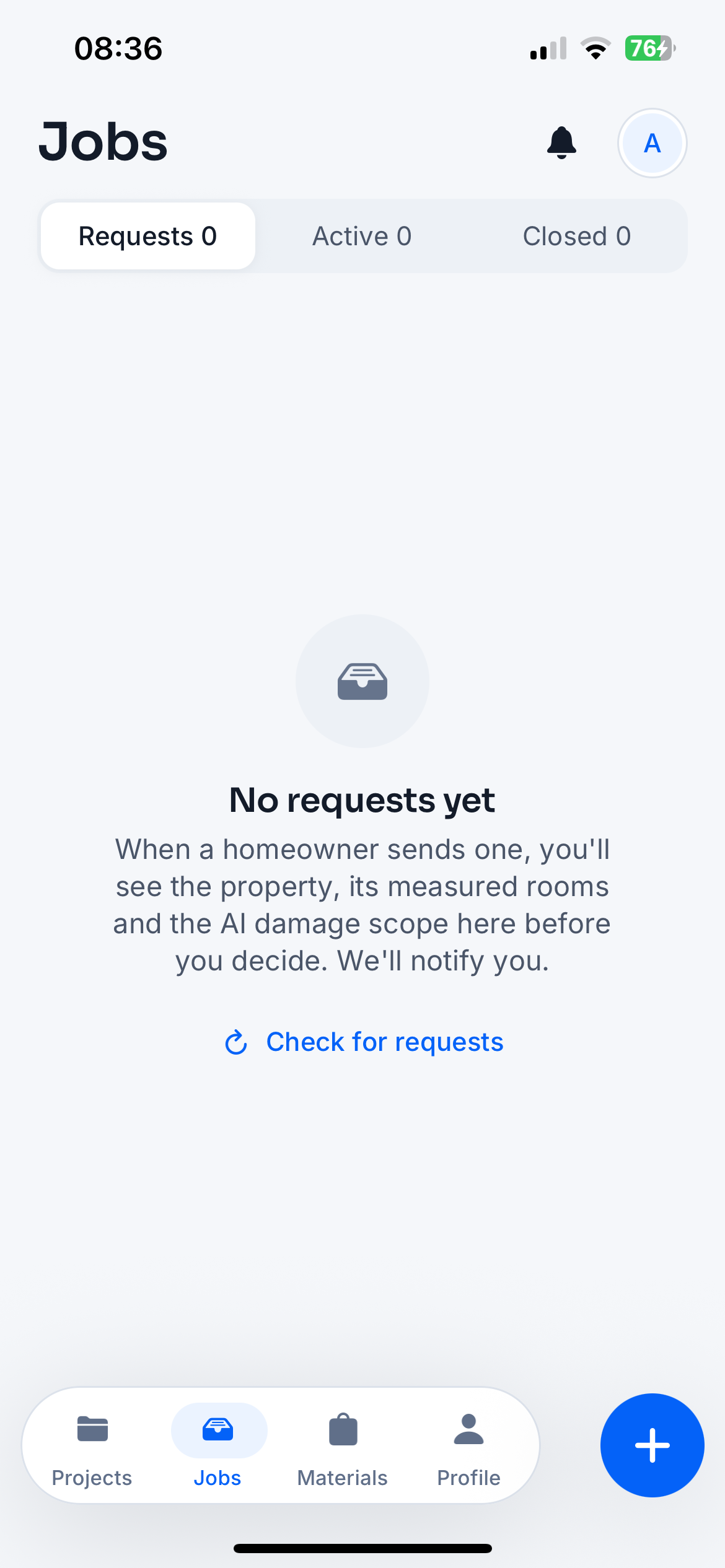This screenshot has width=725, height=1568.
Task: Switch to the Closed 0 segment
Action: (x=576, y=236)
